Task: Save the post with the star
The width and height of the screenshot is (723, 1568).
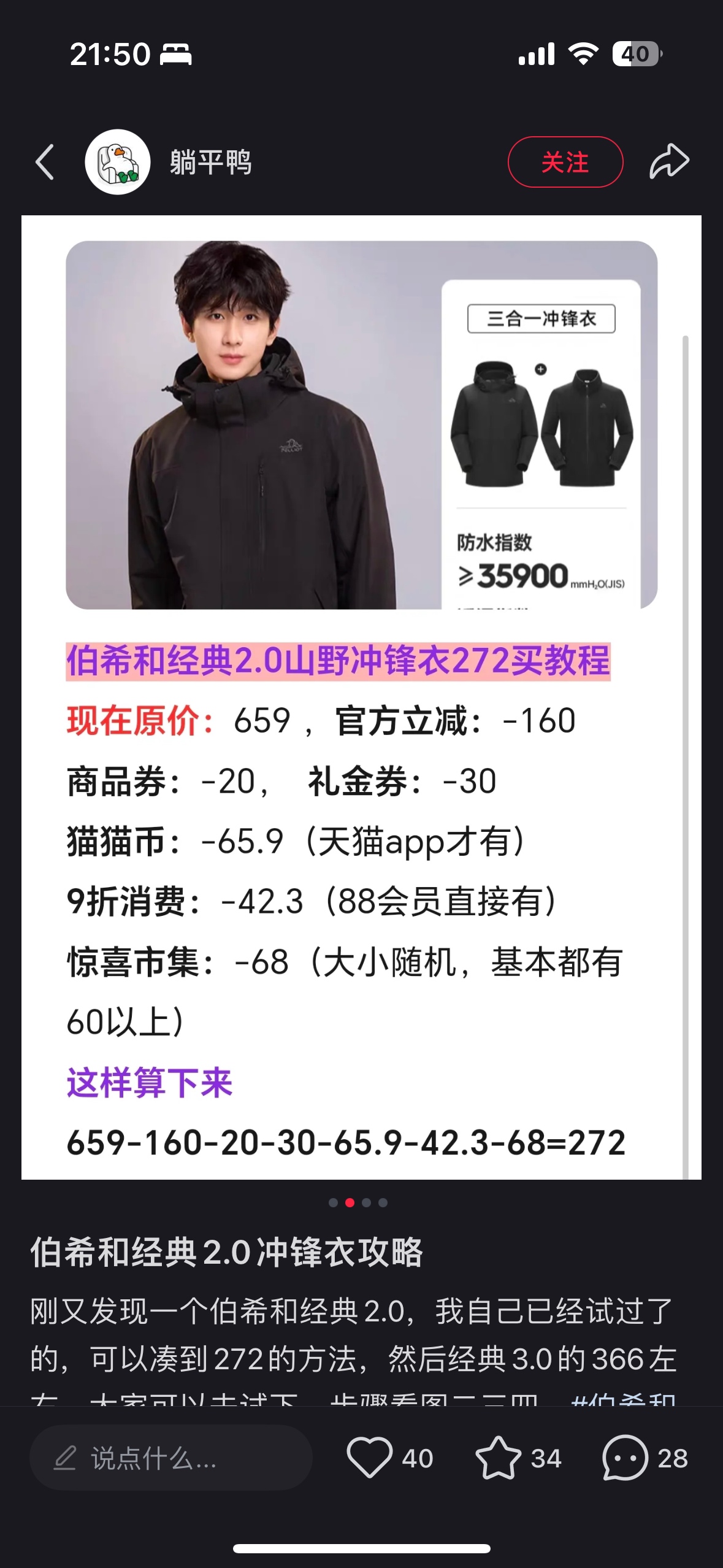Action: (x=498, y=1458)
